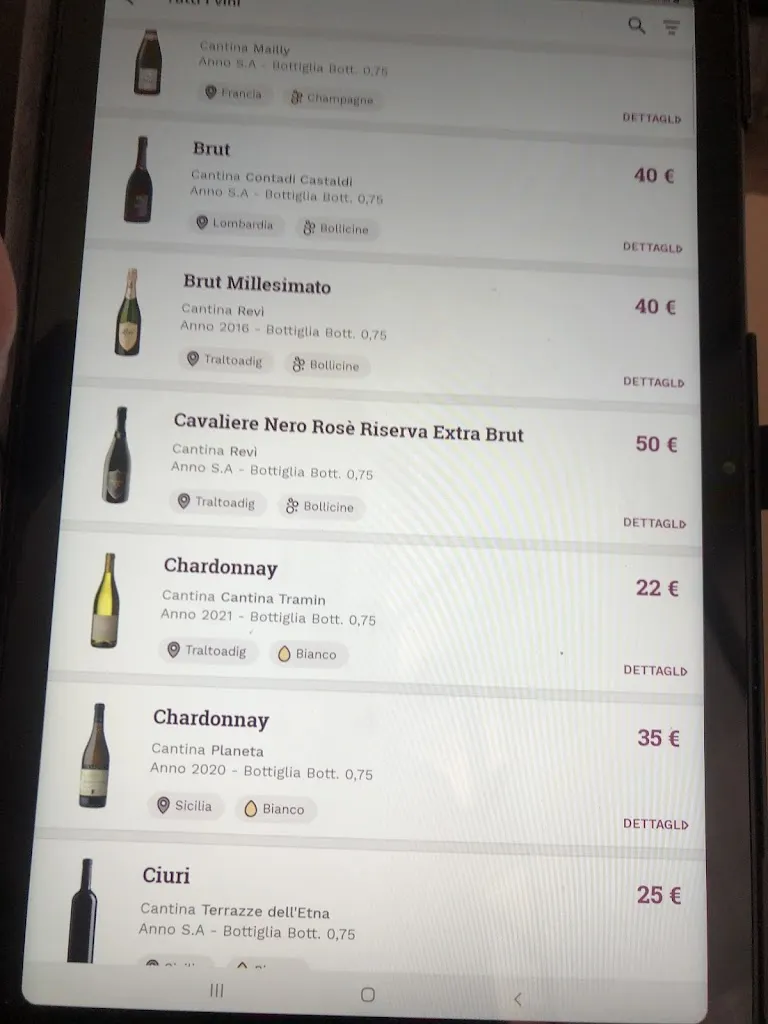See Dettagli of Chardonnay Cantina Planeta
The height and width of the screenshot is (1024, 768).
click(655, 824)
